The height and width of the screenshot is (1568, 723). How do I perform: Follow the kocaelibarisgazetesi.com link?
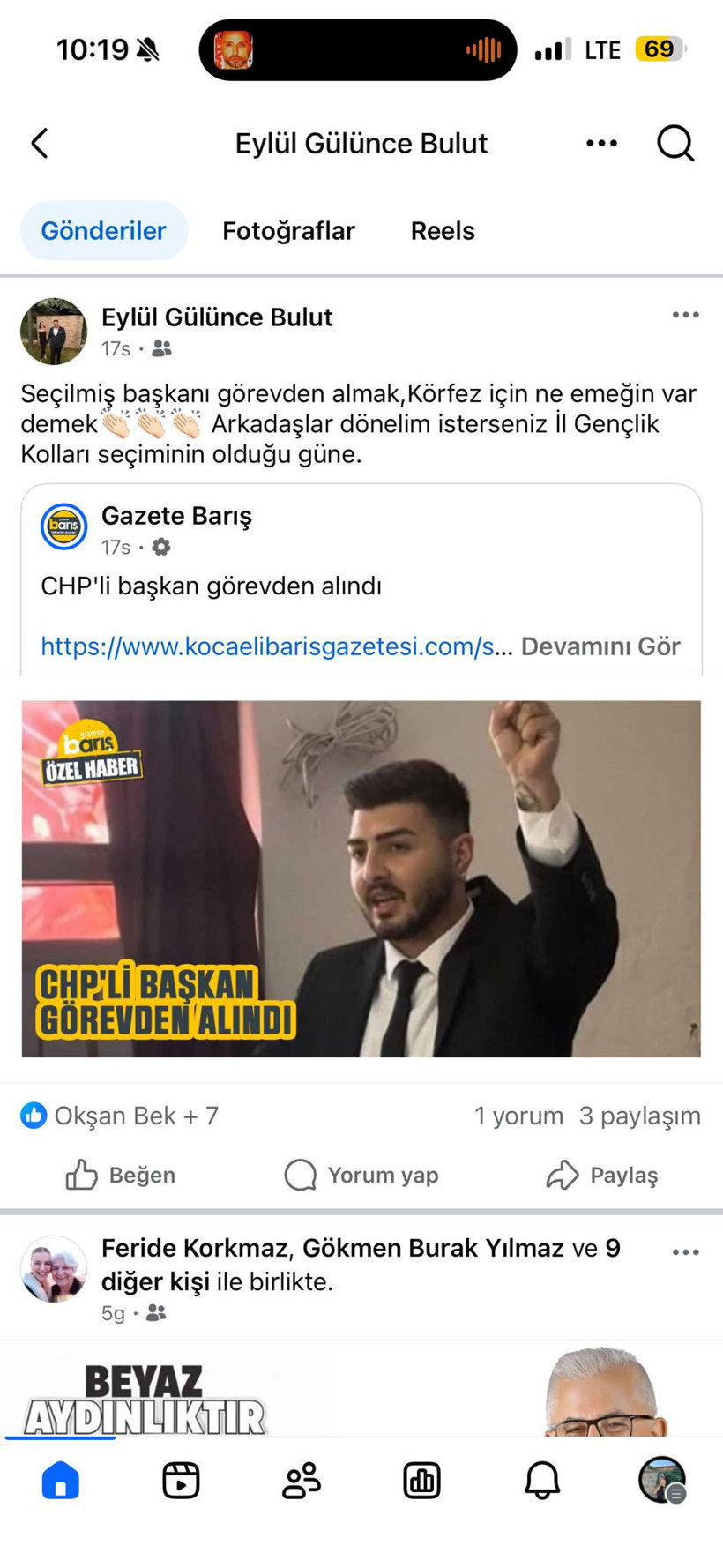coord(267,646)
